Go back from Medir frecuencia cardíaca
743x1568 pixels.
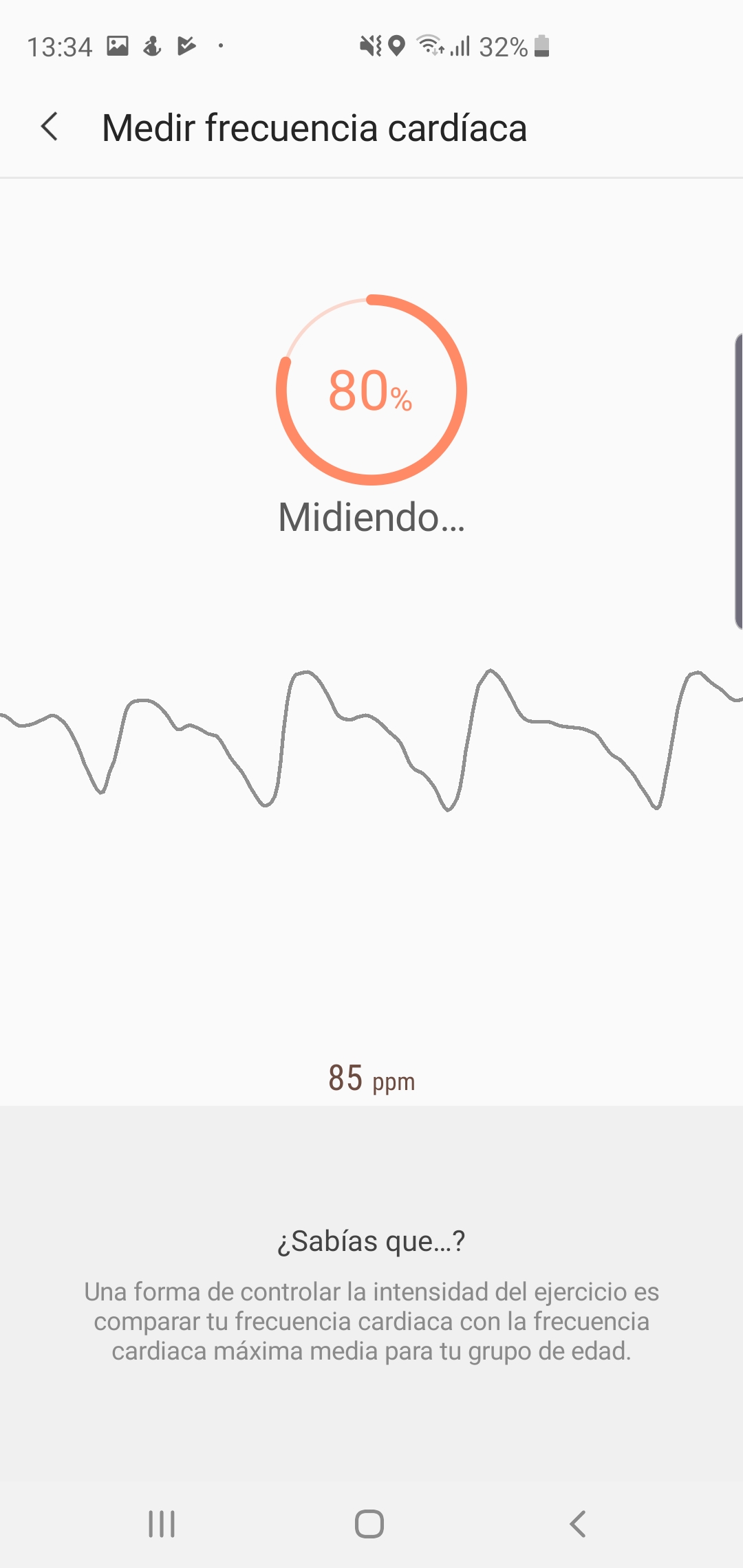[x=50, y=127]
